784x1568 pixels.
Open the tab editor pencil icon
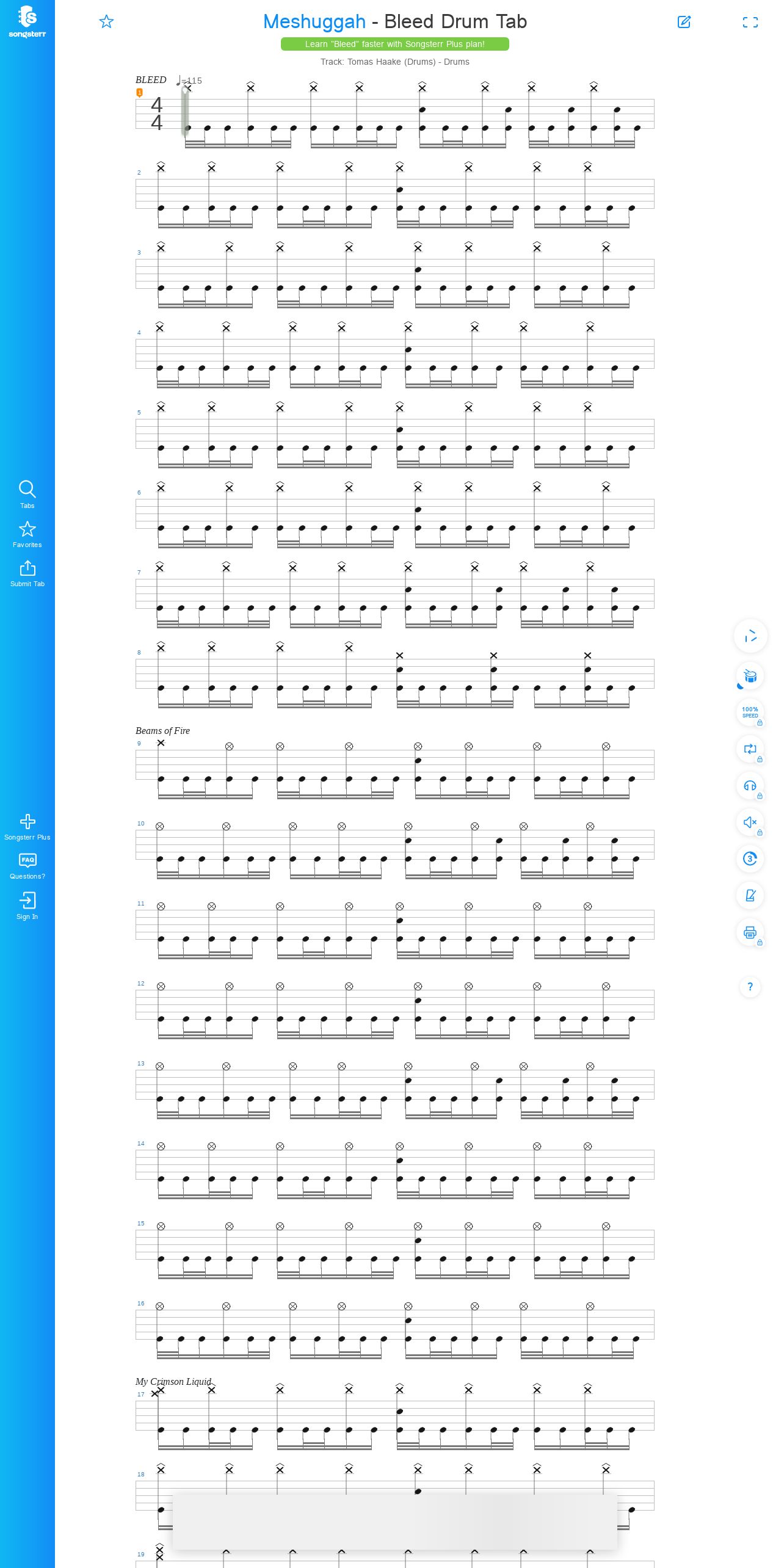(684, 22)
